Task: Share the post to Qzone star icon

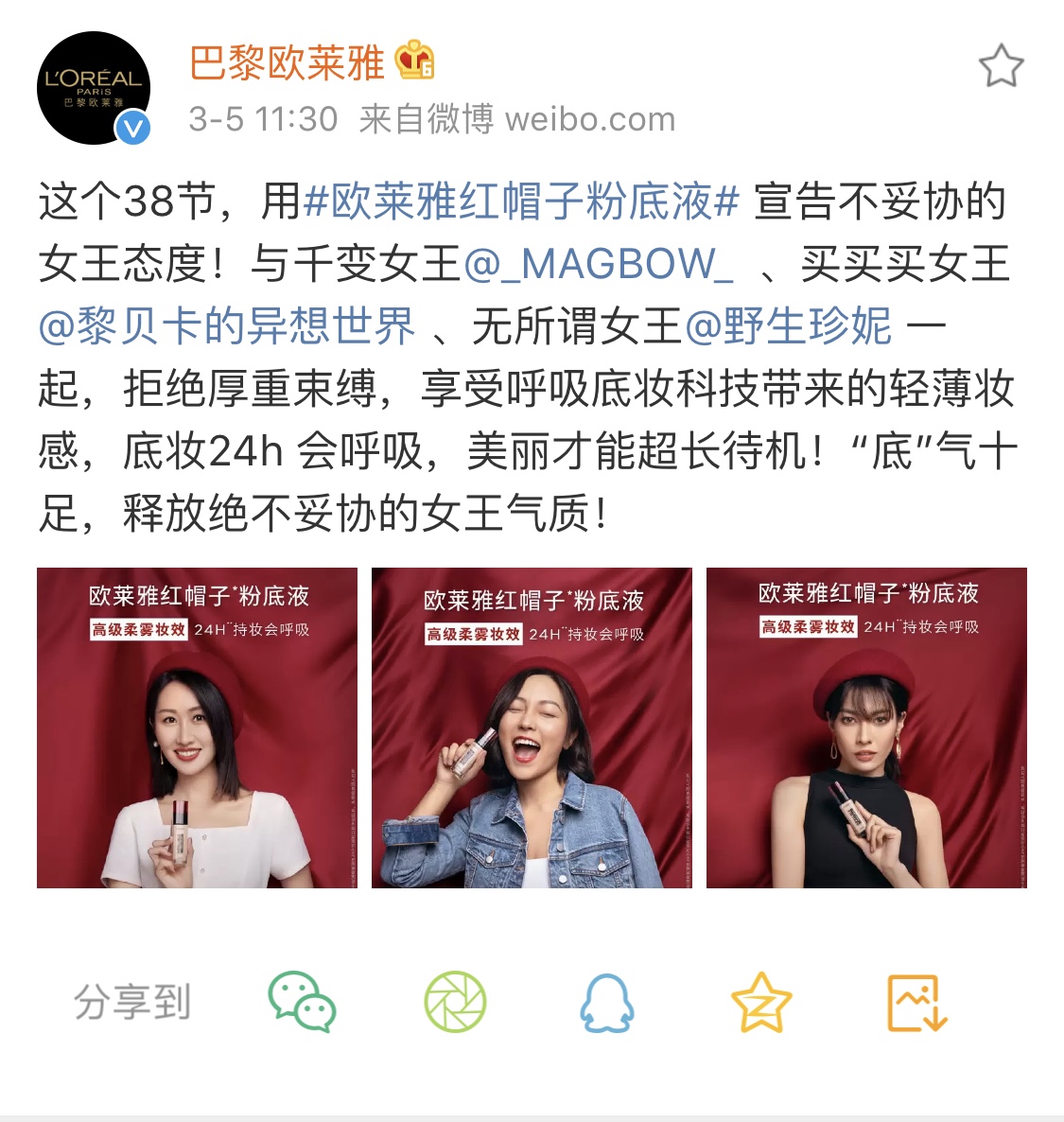Action: coord(761,1002)
